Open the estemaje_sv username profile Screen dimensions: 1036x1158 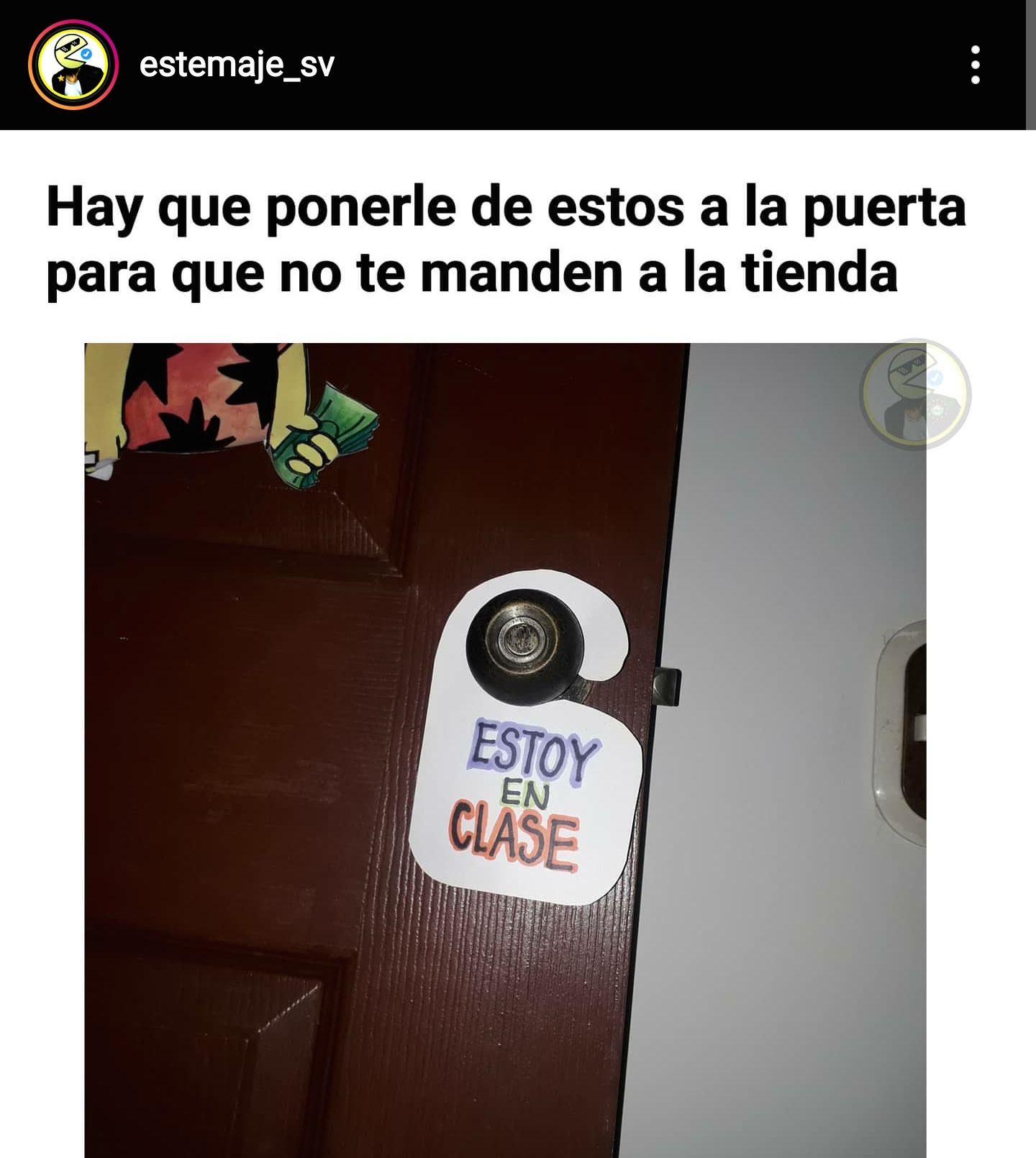pyautogui.click(x=237, y=65)
